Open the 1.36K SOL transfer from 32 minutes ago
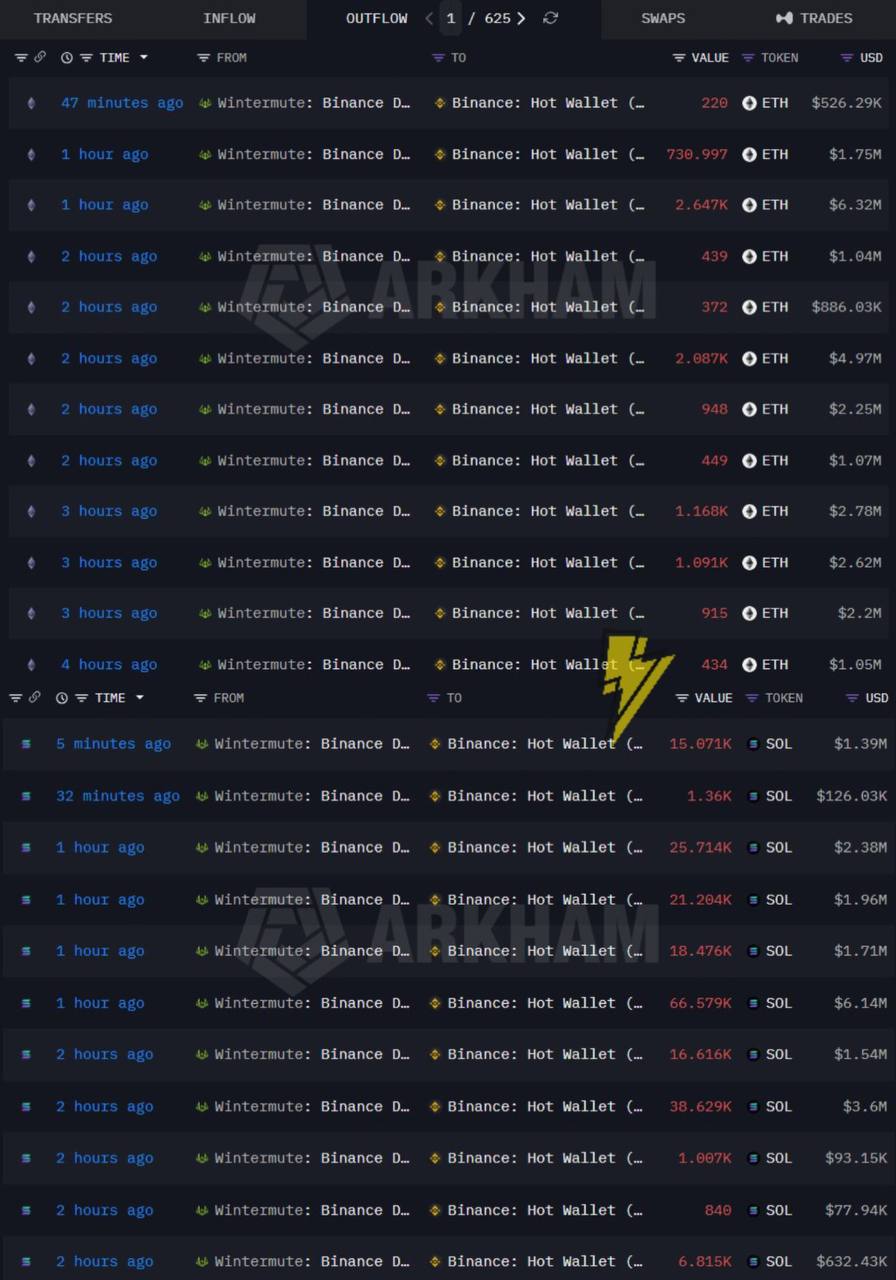This screenshot has height=1280, width=896. click(x=448, y=796)
